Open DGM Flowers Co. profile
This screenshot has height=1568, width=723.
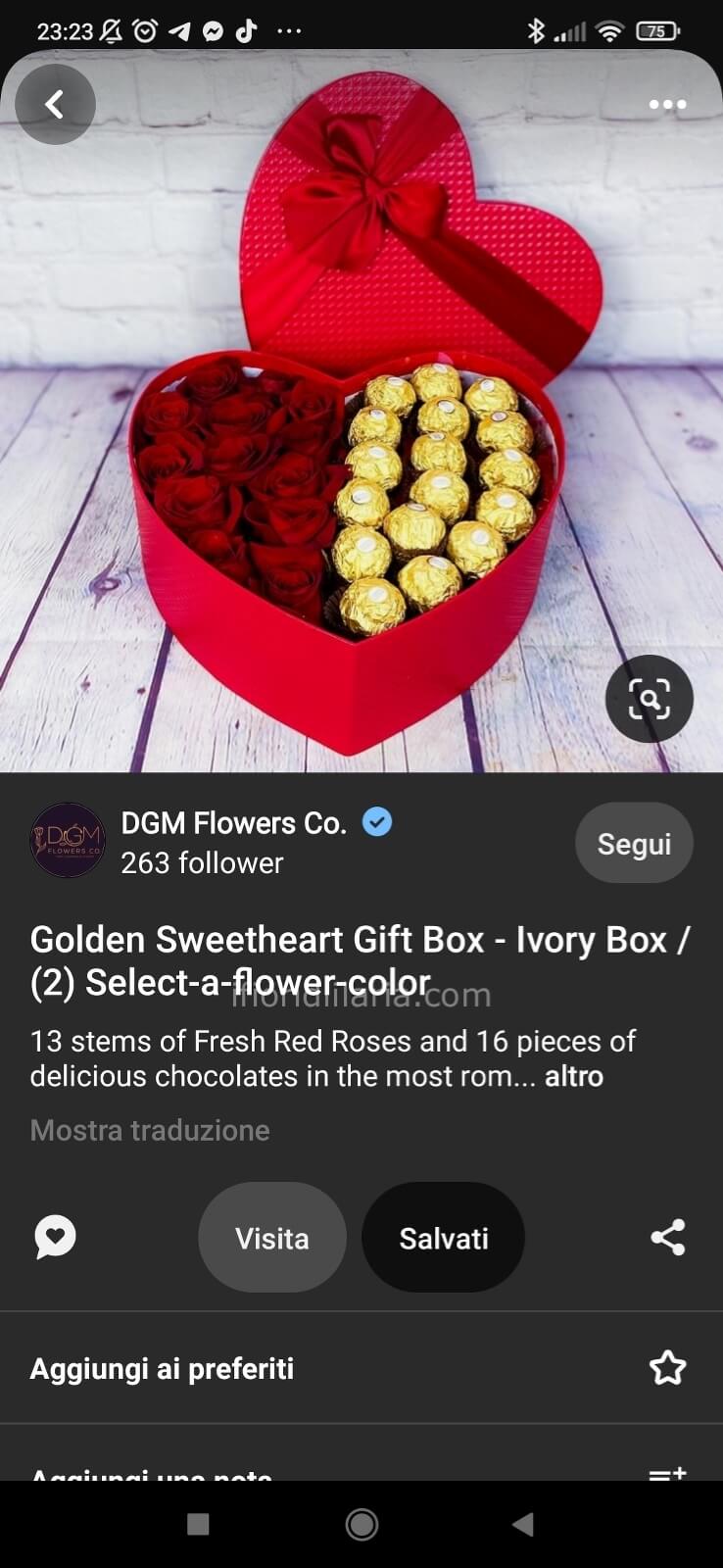(234, 823)
